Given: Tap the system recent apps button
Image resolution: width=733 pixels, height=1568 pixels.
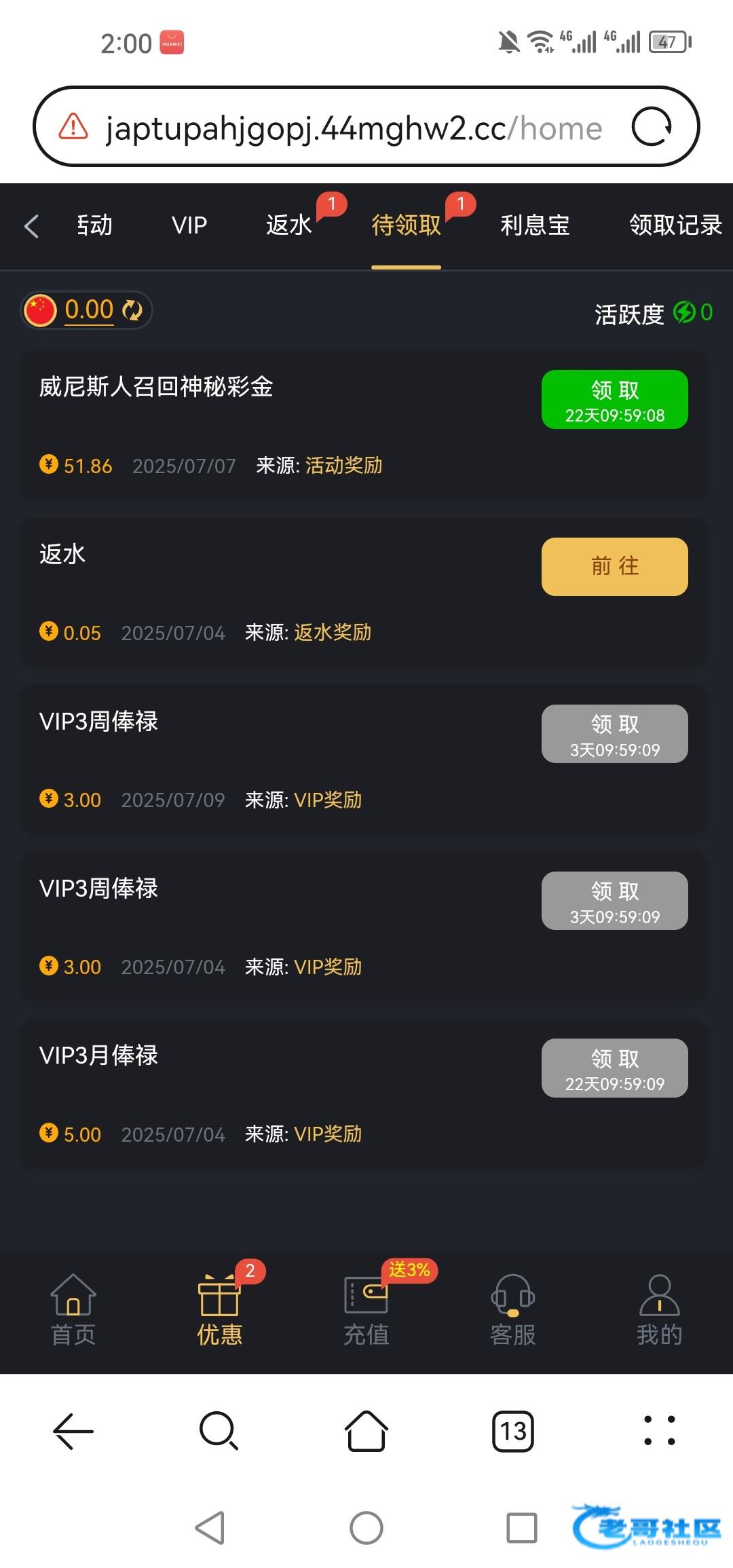Looking at the screenshot, I should click(522, 1528).
